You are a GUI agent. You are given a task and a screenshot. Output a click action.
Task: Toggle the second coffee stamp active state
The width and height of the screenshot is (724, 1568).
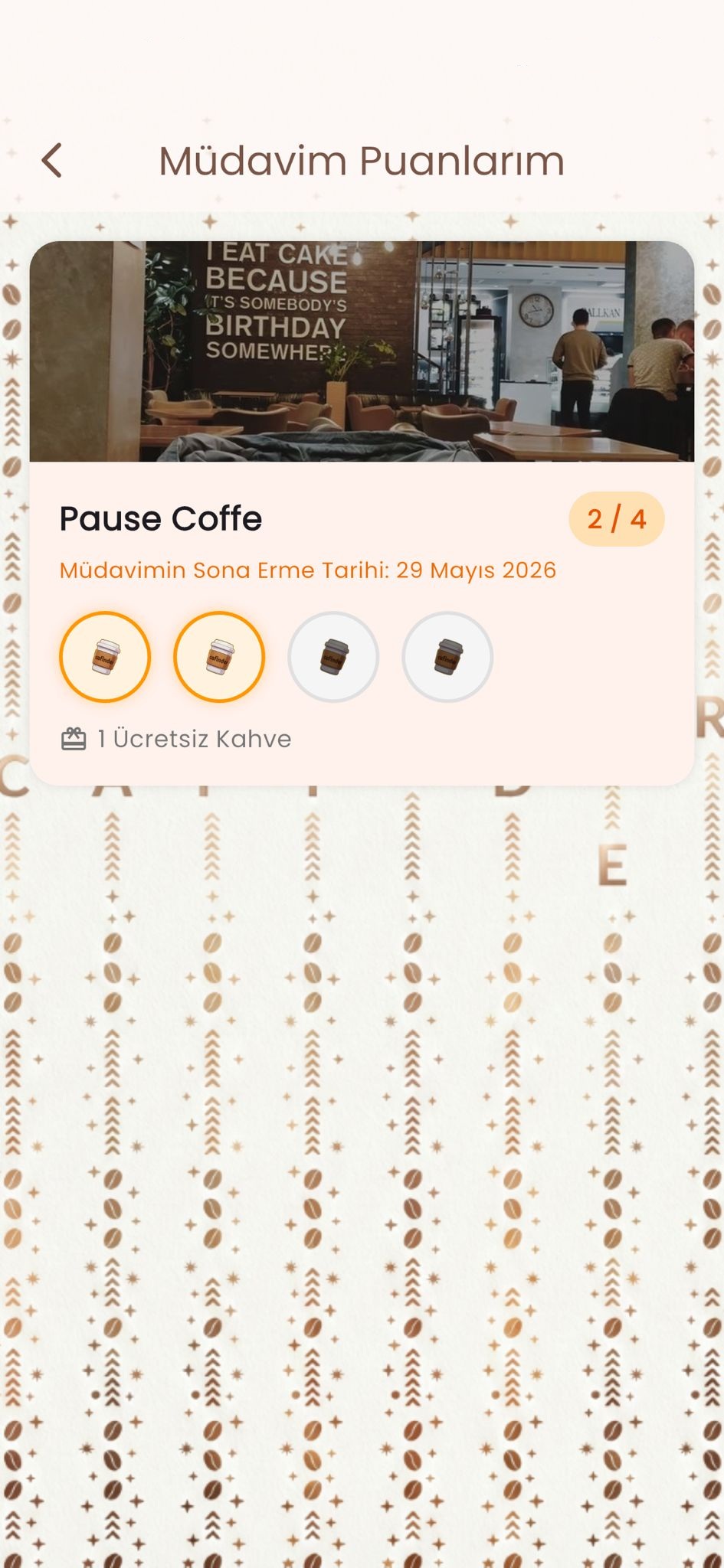[x=219, y=657]
